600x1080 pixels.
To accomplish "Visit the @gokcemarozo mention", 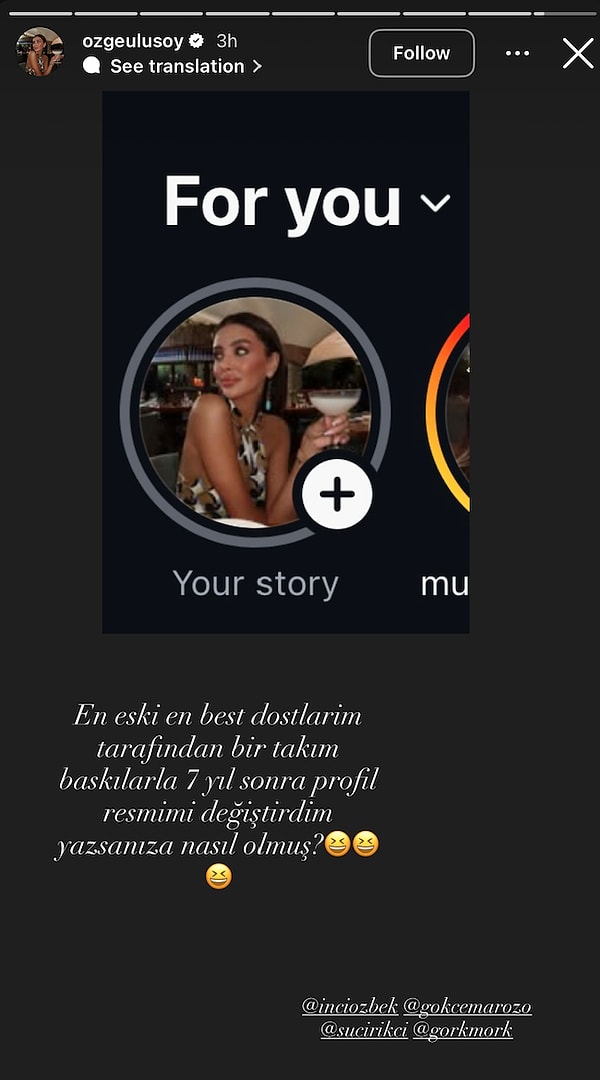I will [467, 1006].
